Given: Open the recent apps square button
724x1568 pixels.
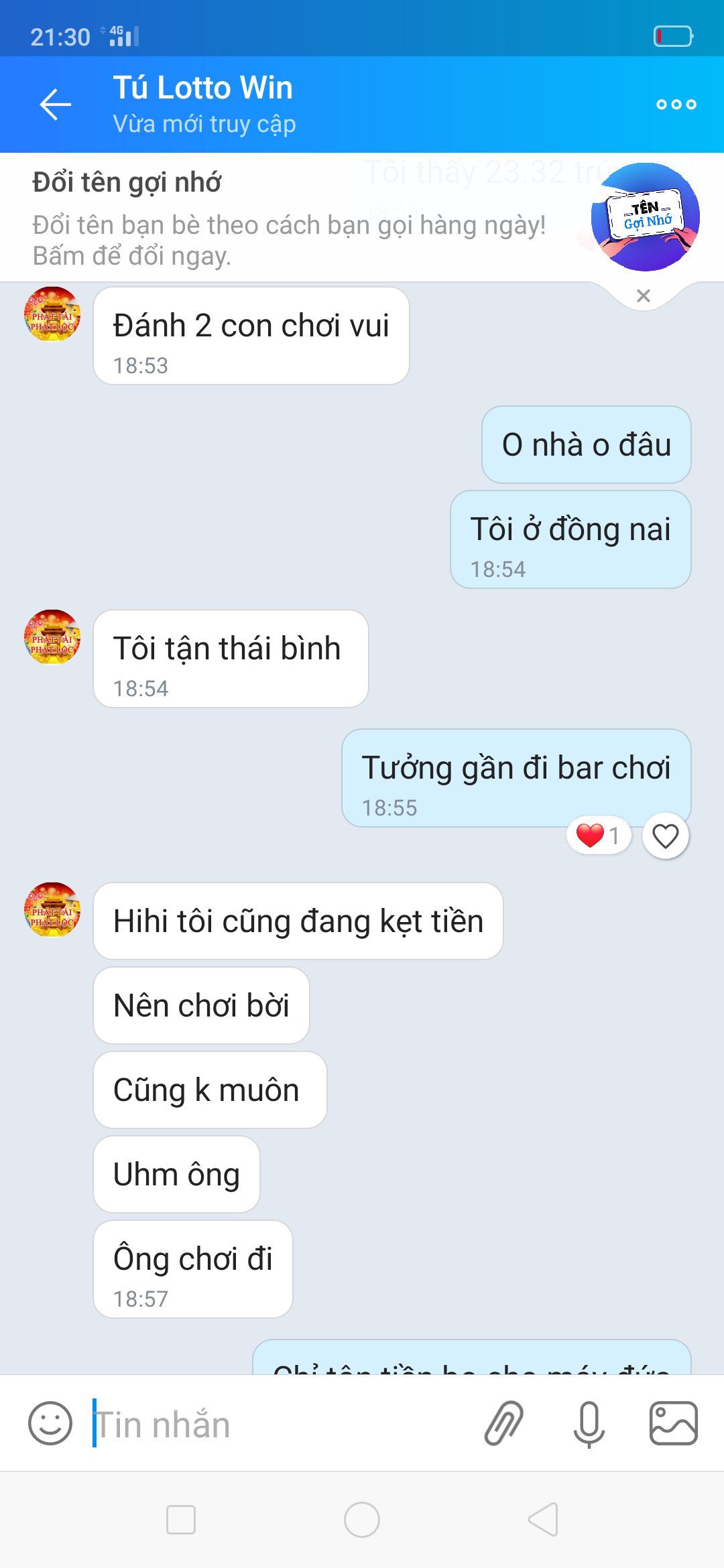Looking at the screenshot, I should (x=181, y=1520).
